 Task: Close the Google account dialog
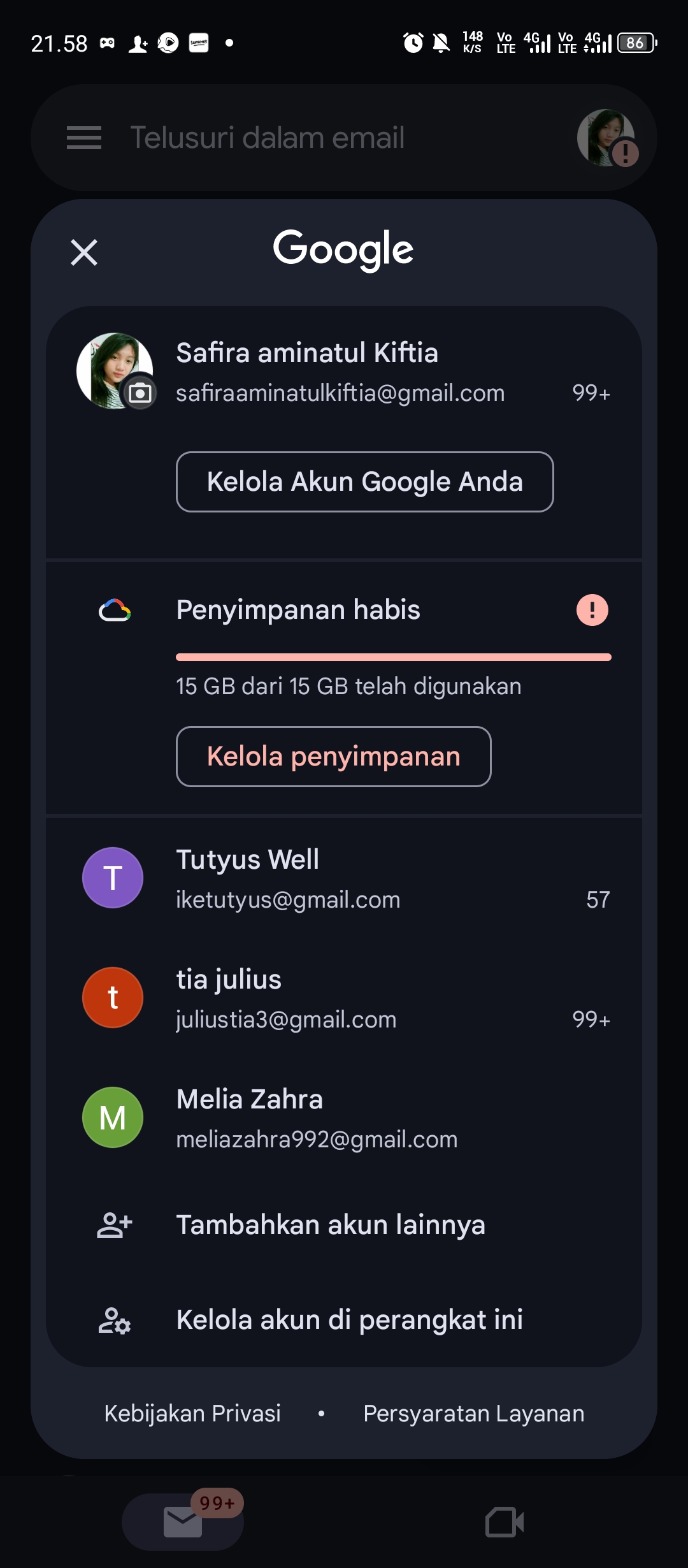(84, 252)
